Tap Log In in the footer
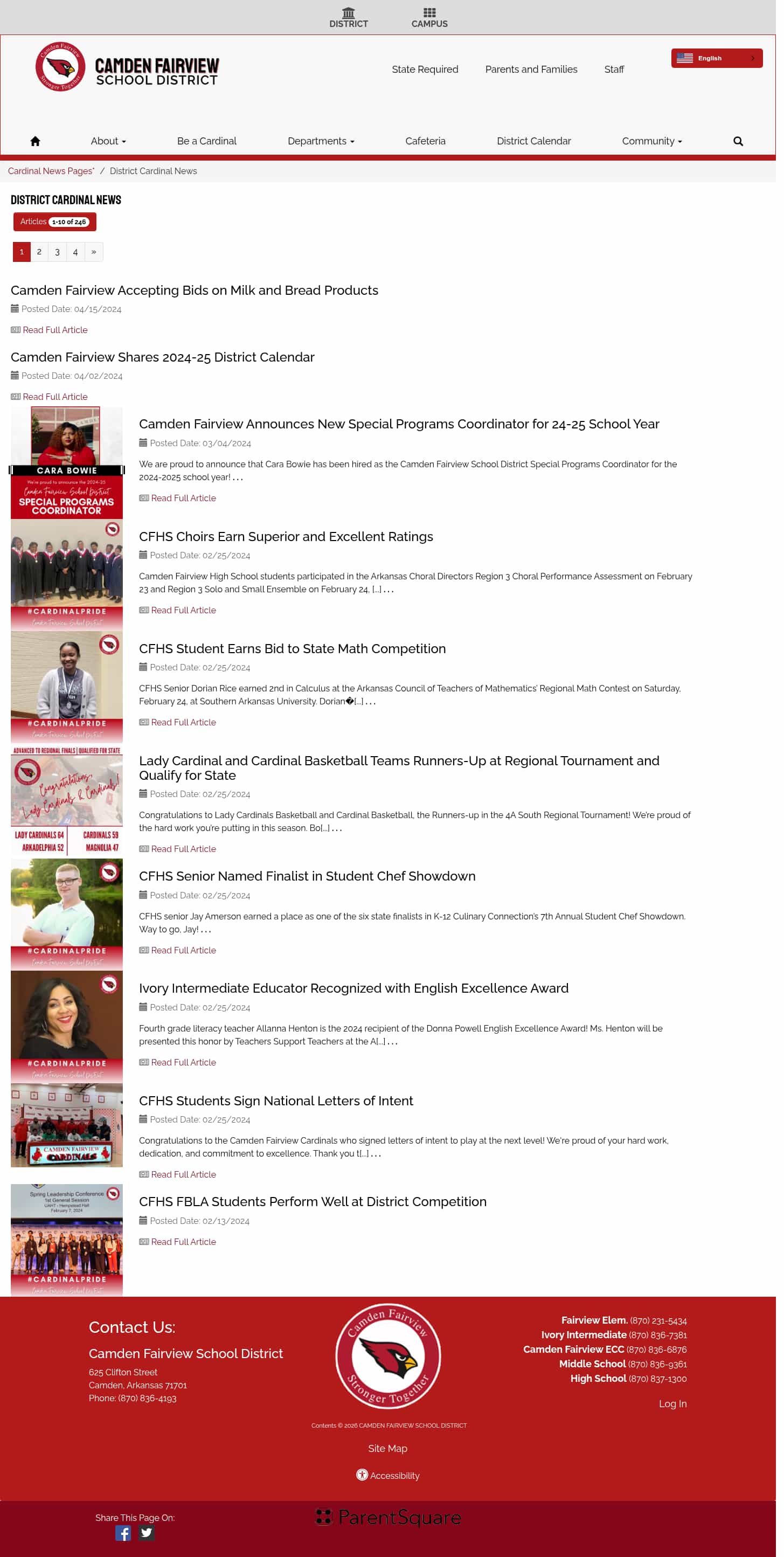This screenshot has width=784, height=1557. coord(672,1403)
